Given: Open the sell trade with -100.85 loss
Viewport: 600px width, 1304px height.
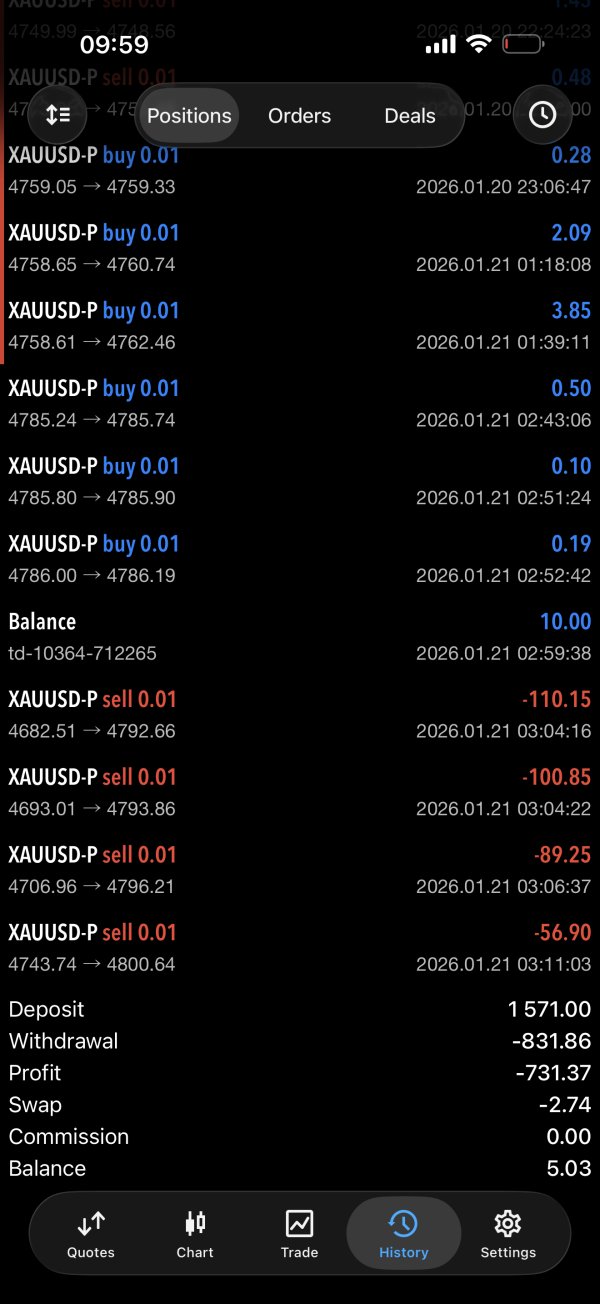Looking at the screenshot, I should 300,792.
